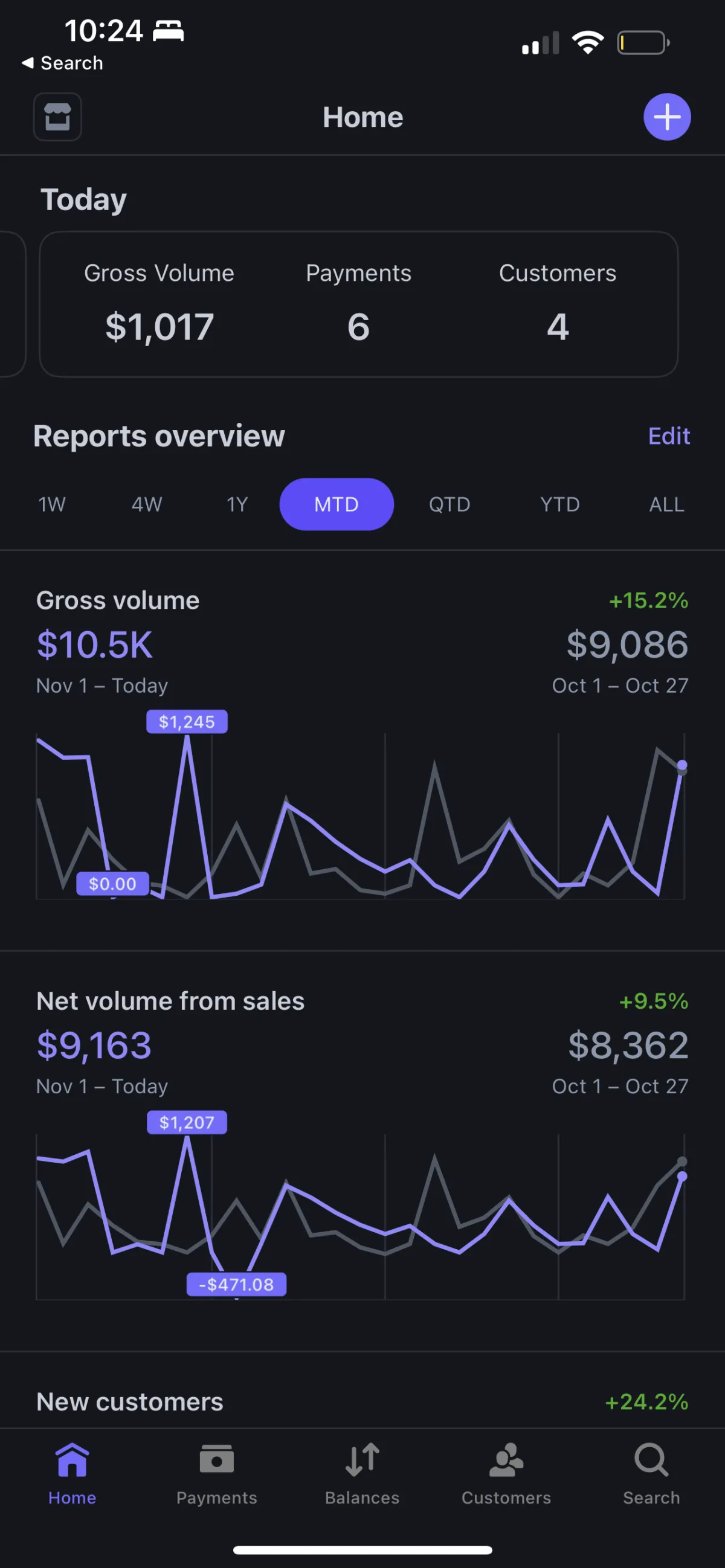Open the store account icon
Viewport: 725px width, 1568px height.
point(57,117)
